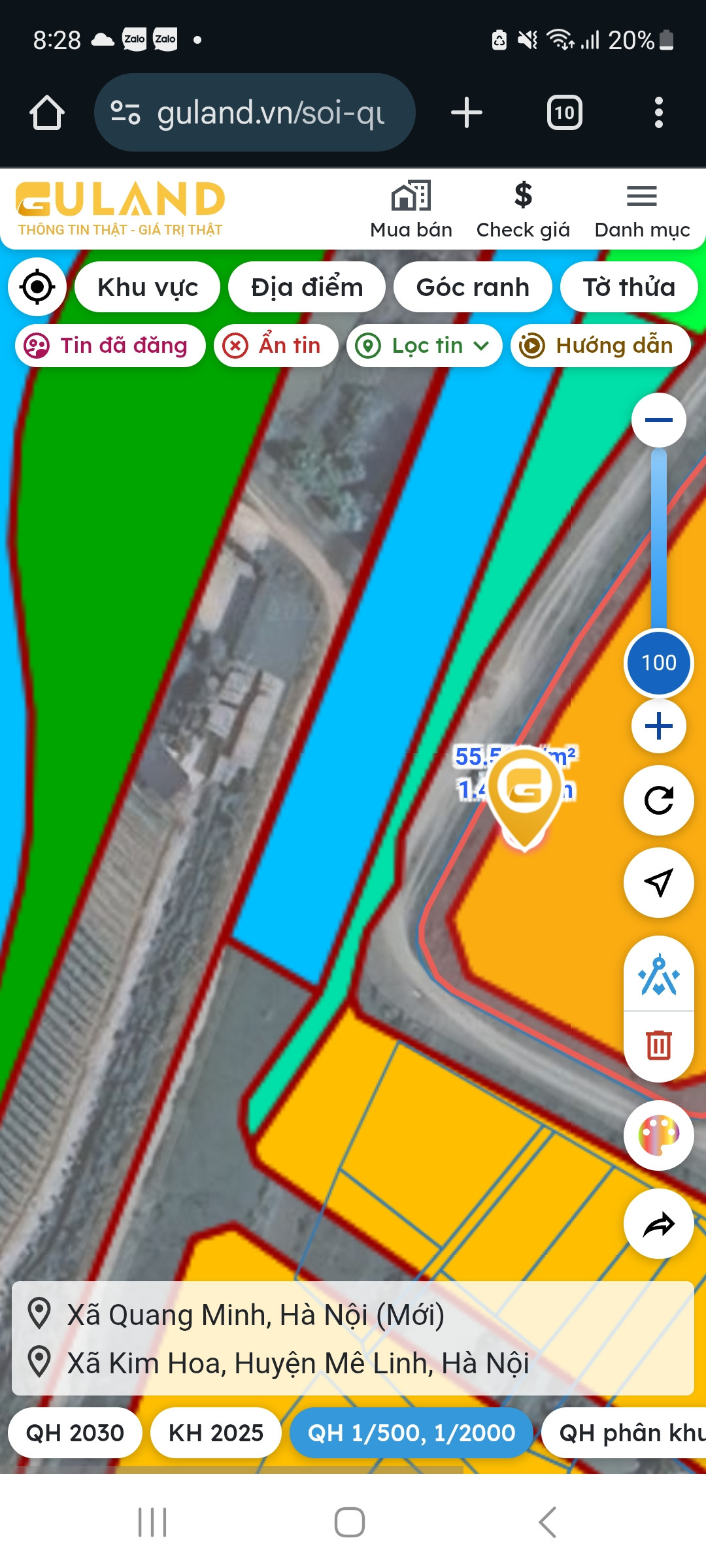Delete the drawn measurement with the trash icon
The height and width of the screenshot is (1568, 706).
click(x=659, y=1045)
